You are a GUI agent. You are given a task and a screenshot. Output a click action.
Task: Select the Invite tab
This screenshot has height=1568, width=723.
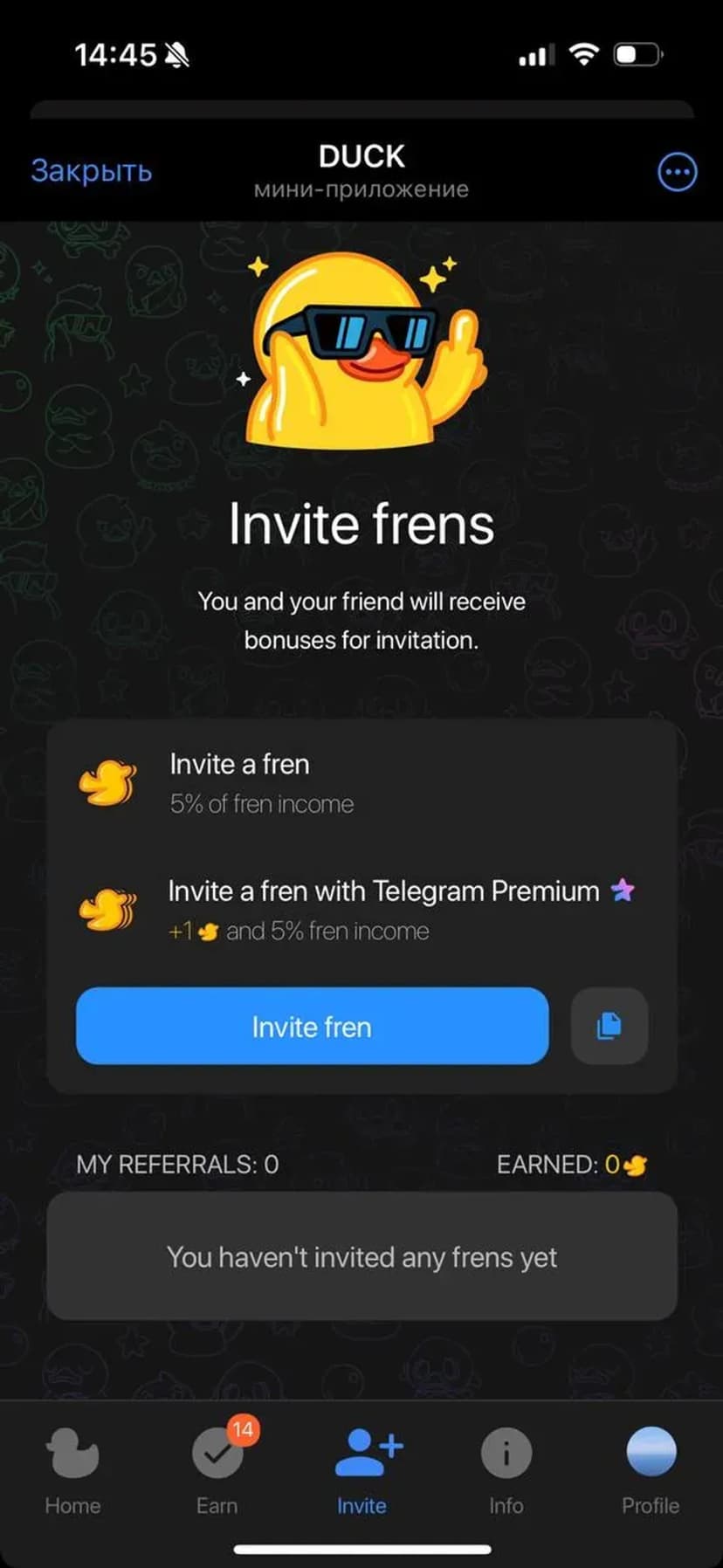point(361,1468)
